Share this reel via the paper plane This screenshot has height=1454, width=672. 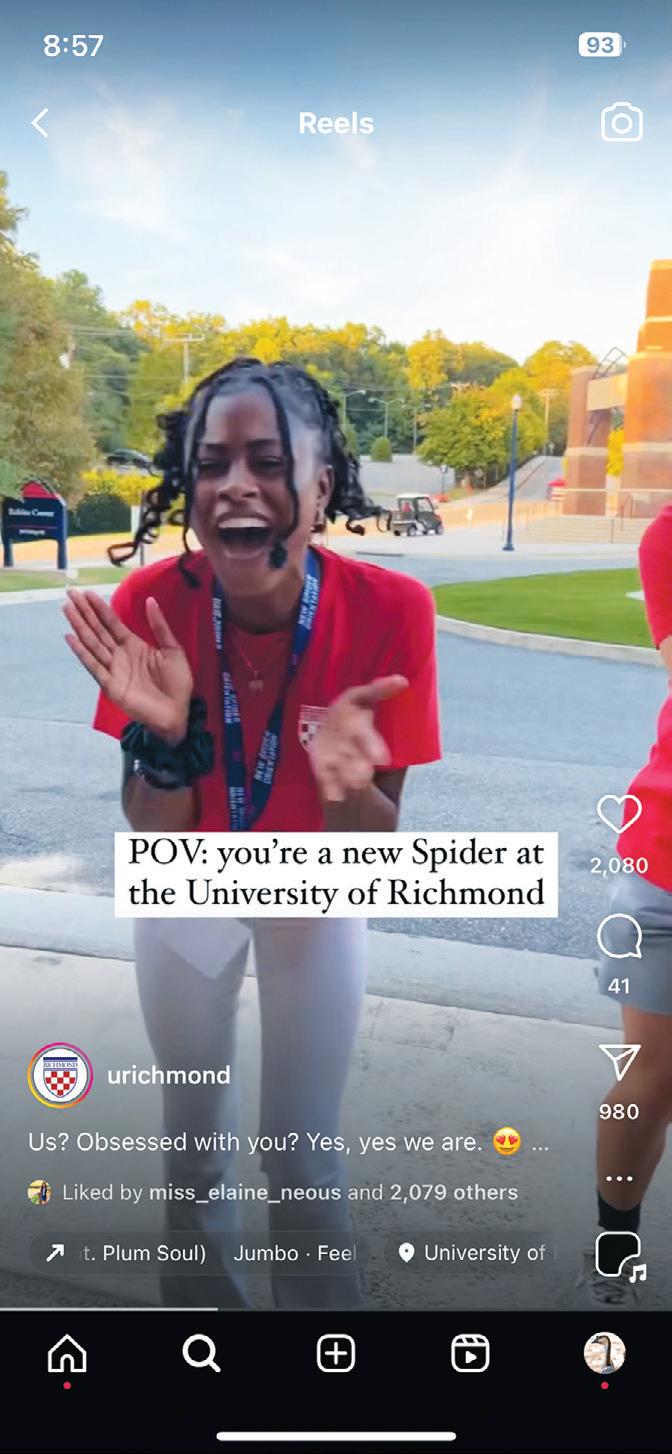618,1062
